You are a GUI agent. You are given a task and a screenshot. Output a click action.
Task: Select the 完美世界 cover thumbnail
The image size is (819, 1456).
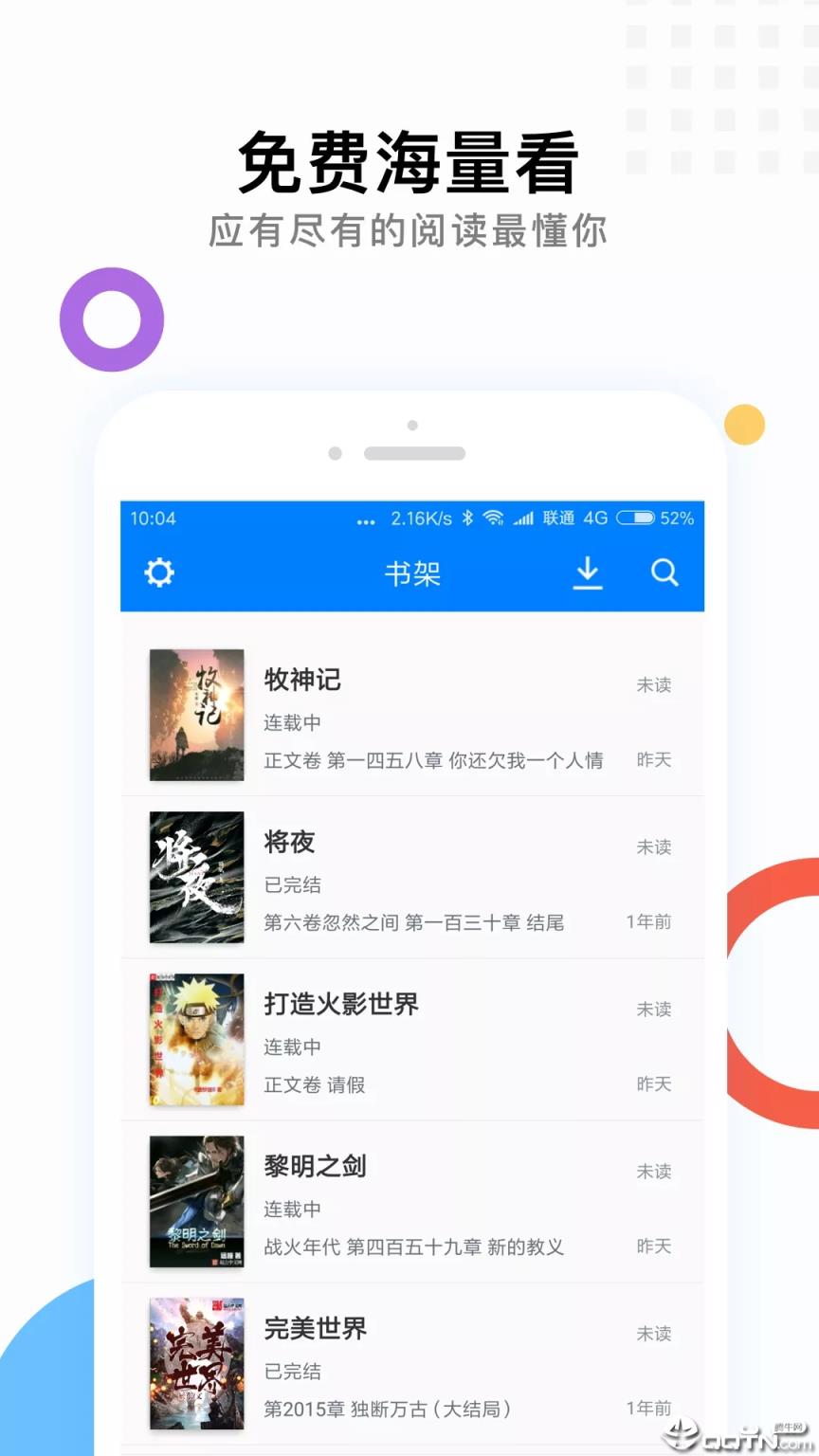point(195,1362)
